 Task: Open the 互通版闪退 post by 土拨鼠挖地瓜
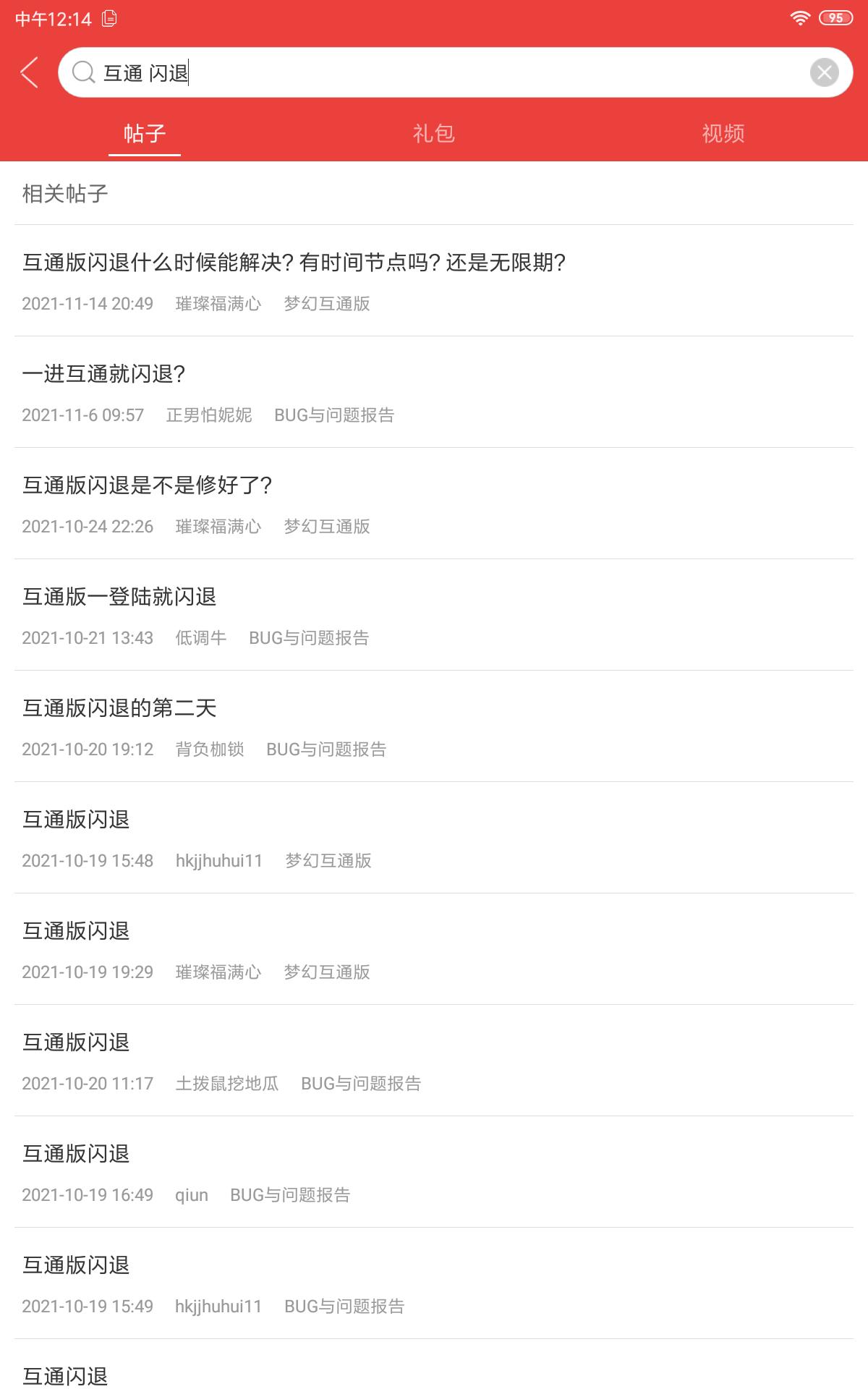click(434, 1061)
